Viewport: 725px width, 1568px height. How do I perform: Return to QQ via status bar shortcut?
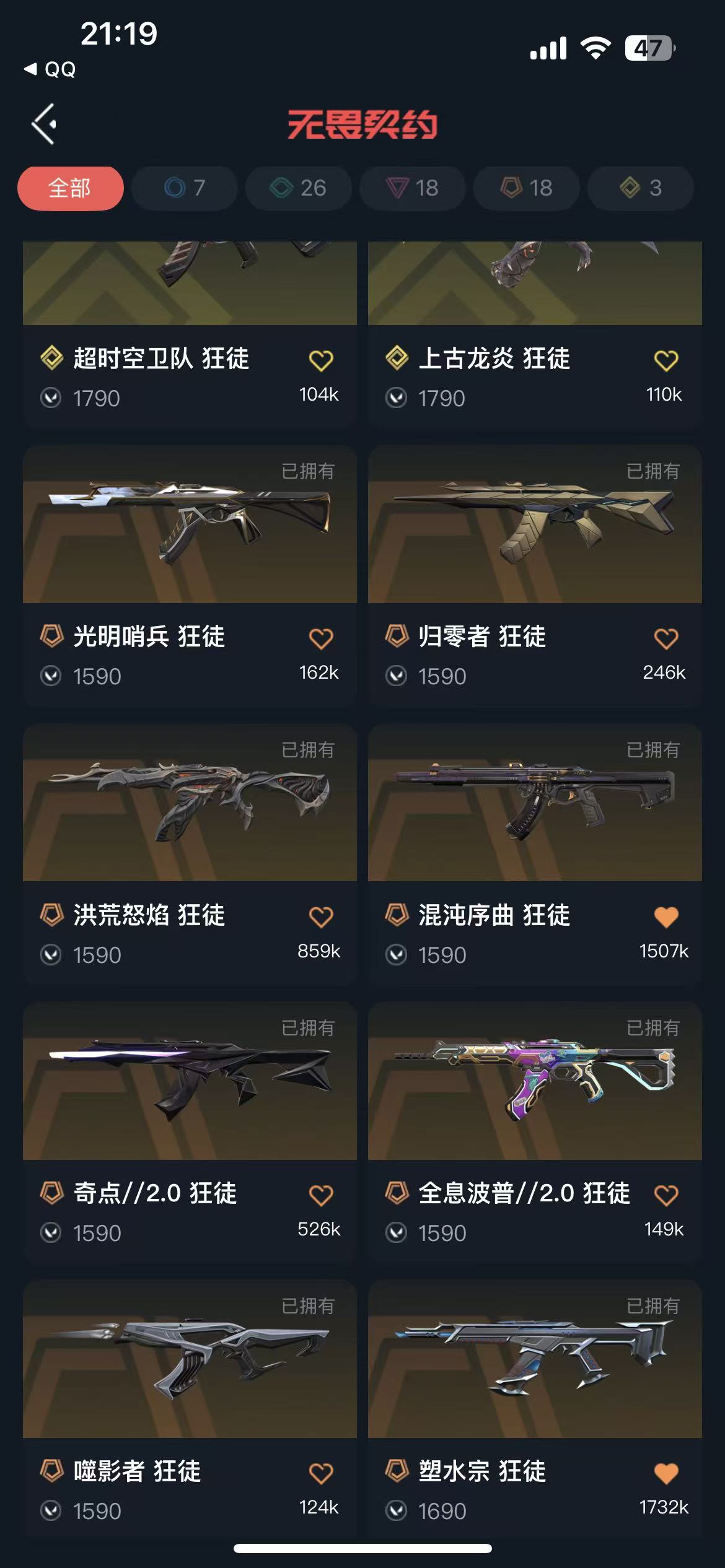point(51,69)
